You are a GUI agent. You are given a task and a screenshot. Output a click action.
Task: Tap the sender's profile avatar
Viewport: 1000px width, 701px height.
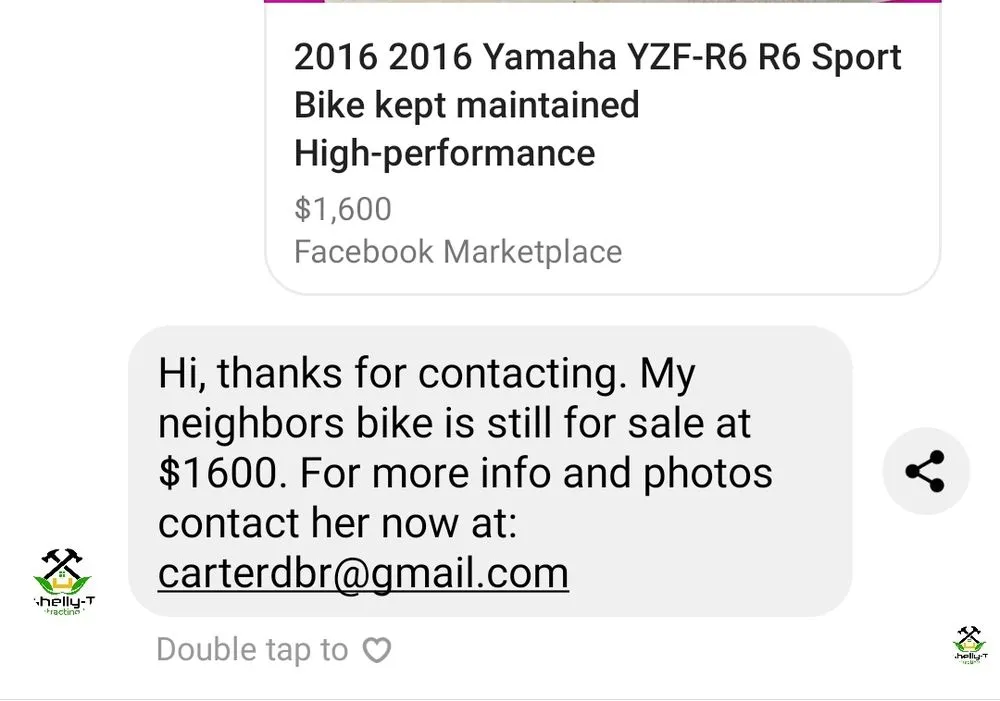pyautogui.click(x=63, y=581)
